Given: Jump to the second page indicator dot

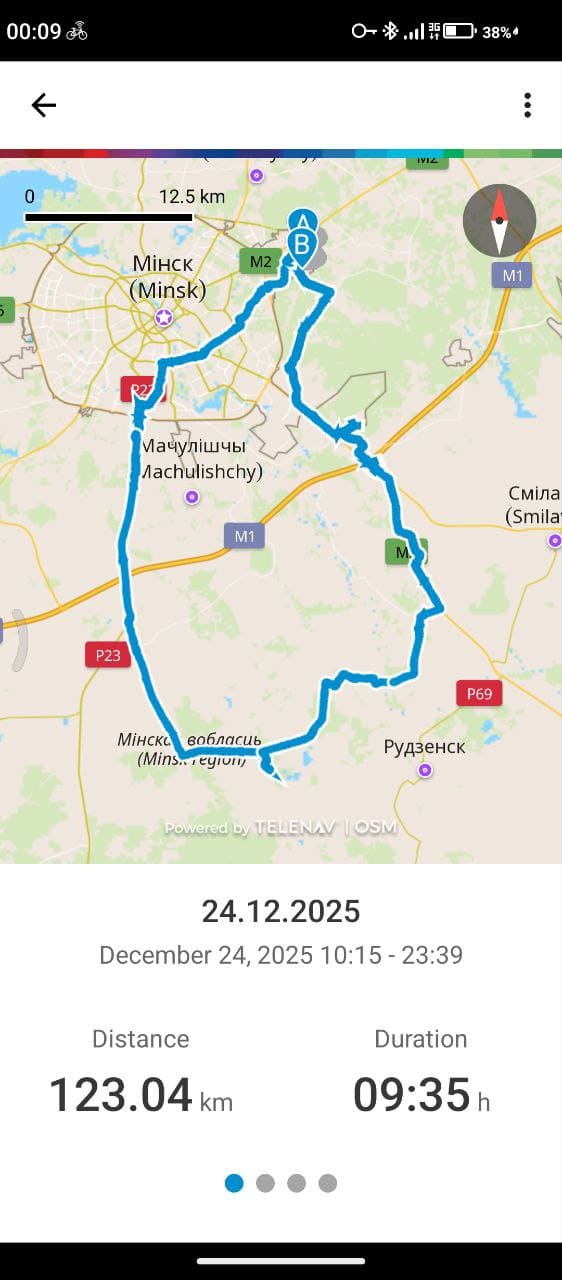Looking at the screenshot, I should (265, 1183).
